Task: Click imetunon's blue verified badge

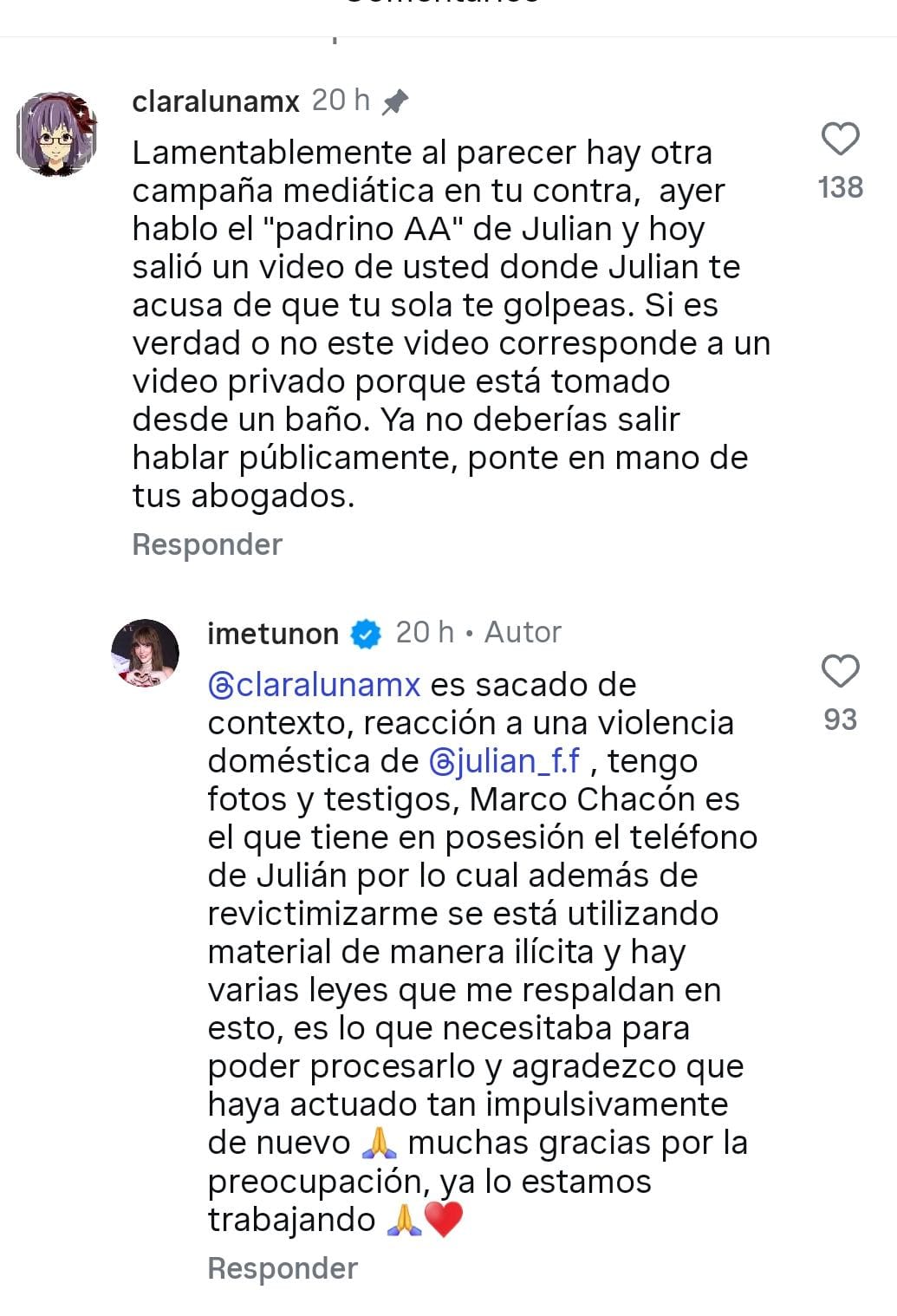Action: click(365, 634)
